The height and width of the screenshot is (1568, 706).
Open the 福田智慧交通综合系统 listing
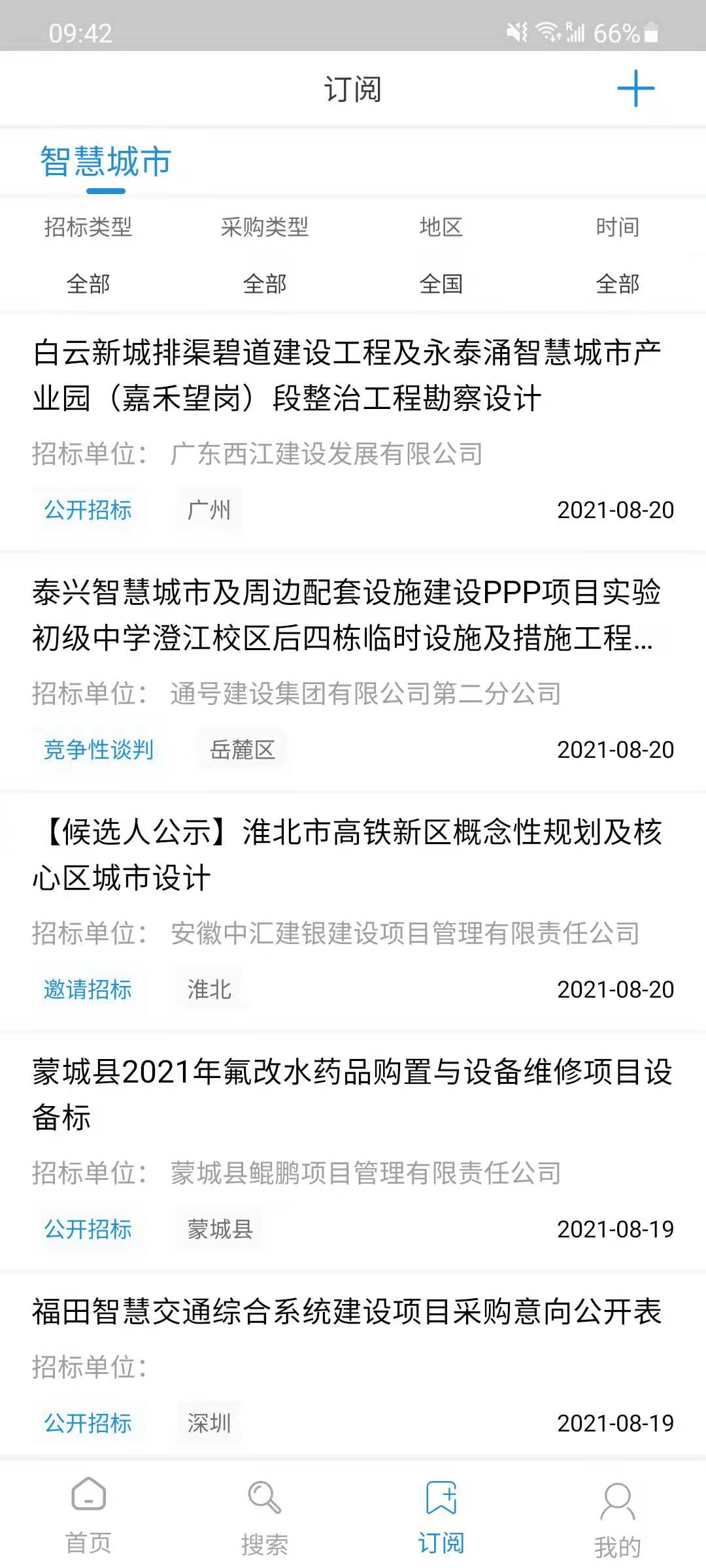346,1312
